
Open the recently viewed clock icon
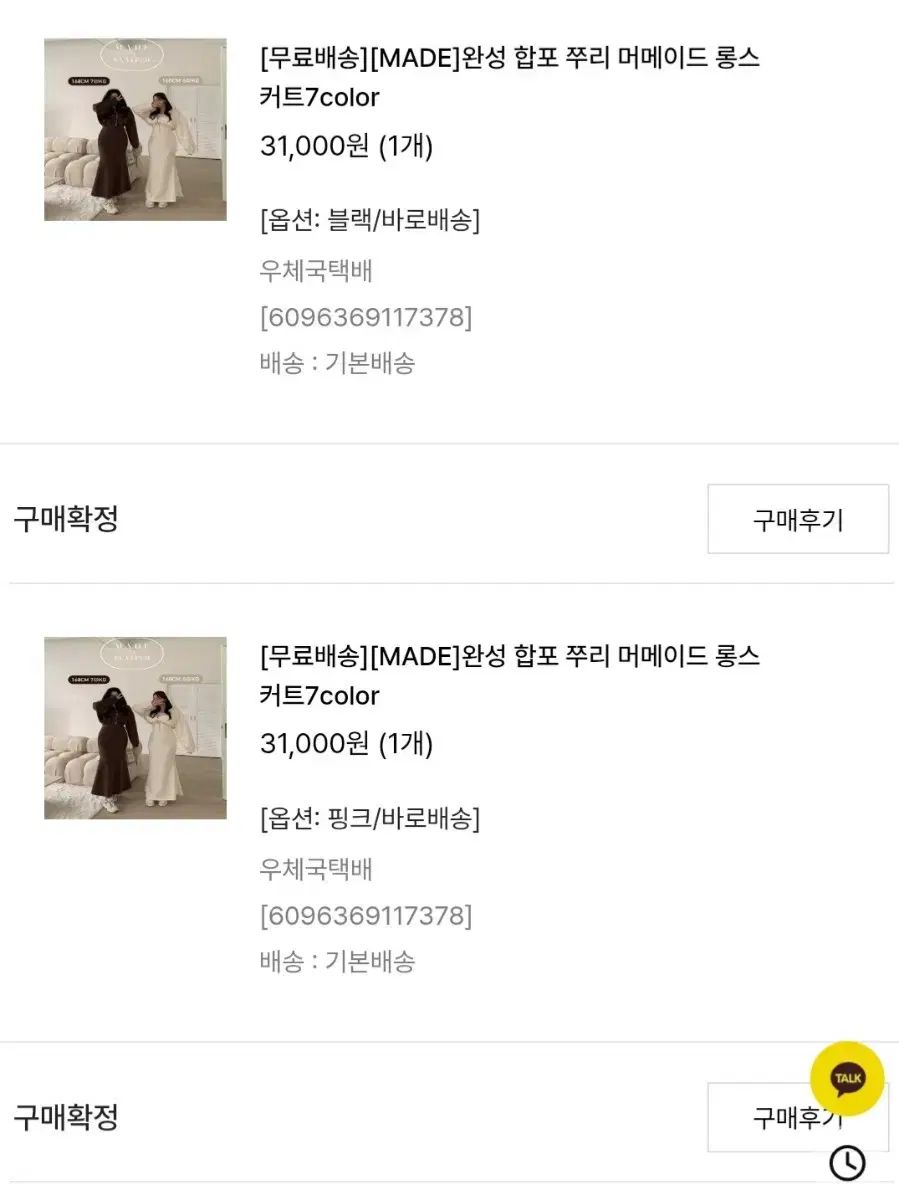848,1162
